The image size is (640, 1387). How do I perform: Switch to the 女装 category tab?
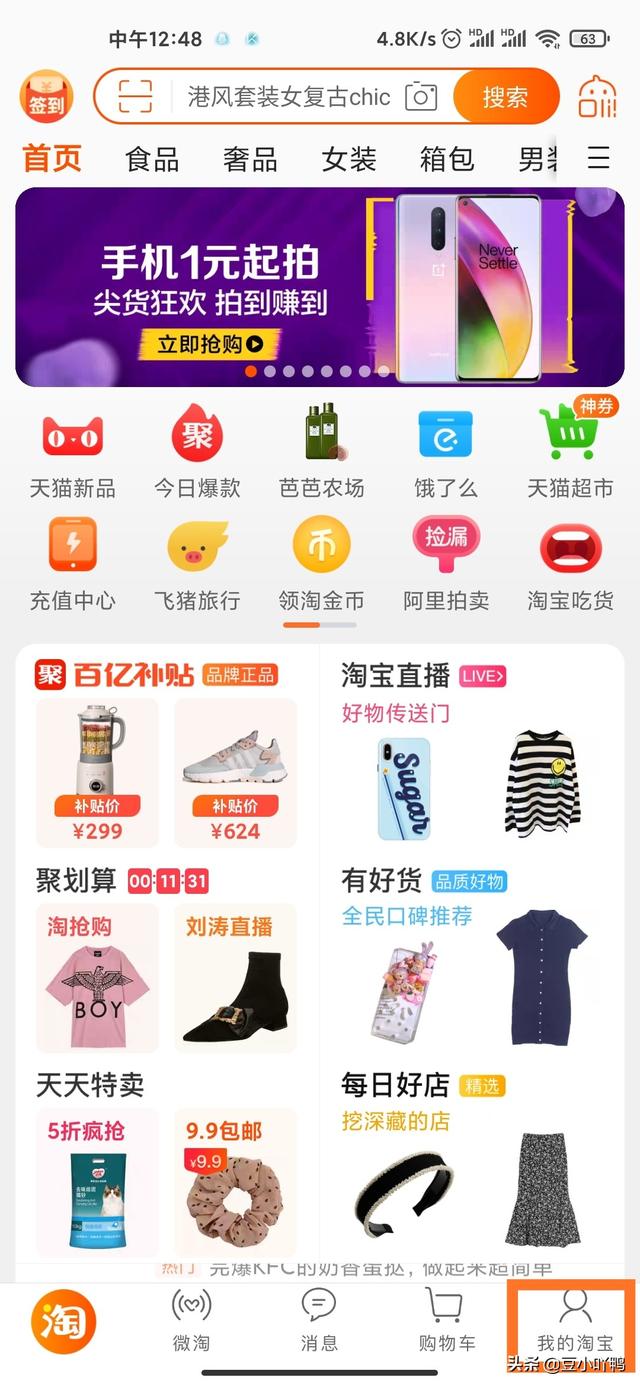[348, 159]
